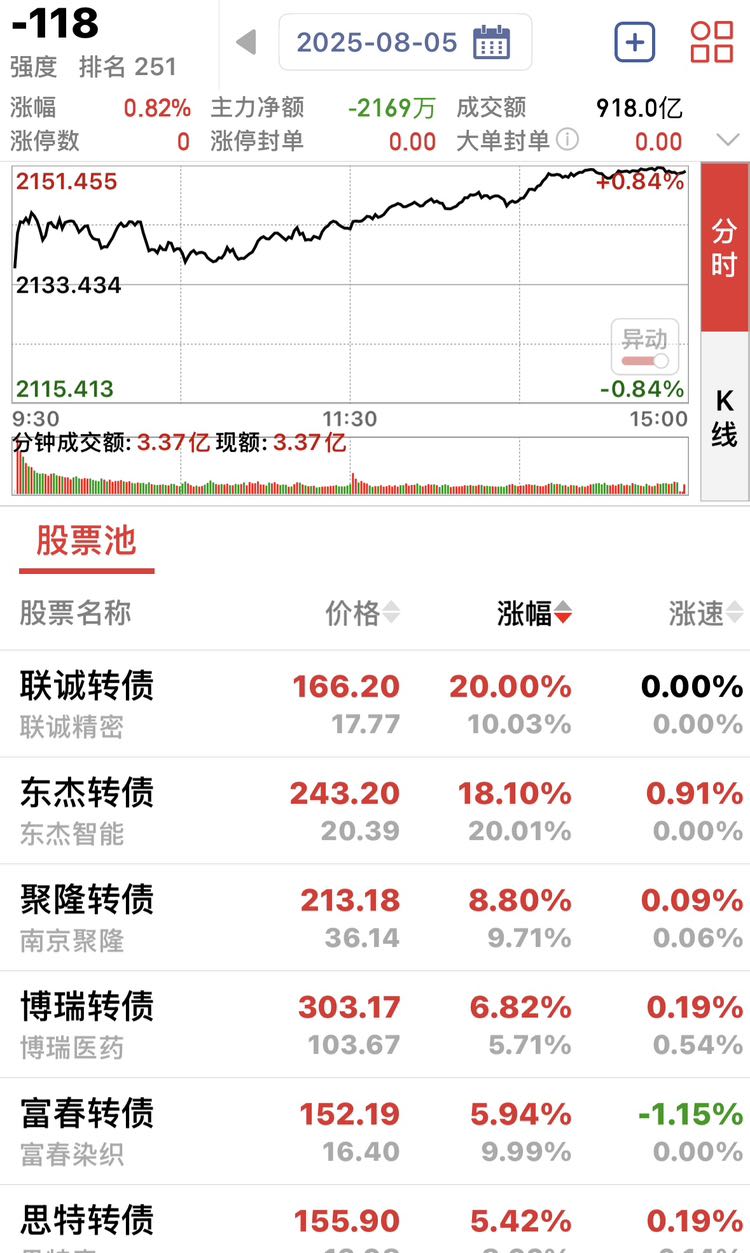Go to the previous date arrow
The width and height of the screenshot is (750, 1253).
point(246,42)
